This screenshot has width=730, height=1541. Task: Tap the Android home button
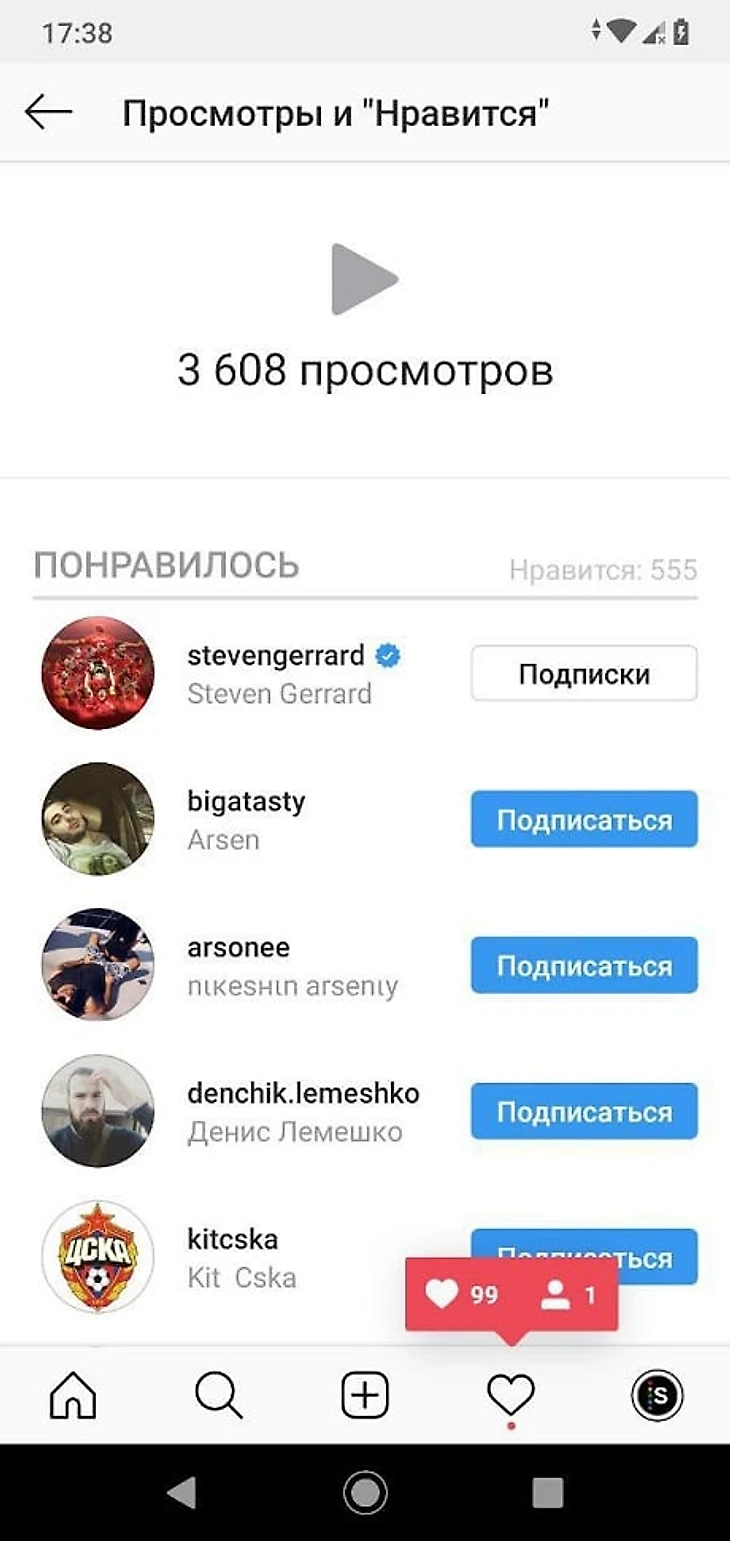coord(365,1493)
